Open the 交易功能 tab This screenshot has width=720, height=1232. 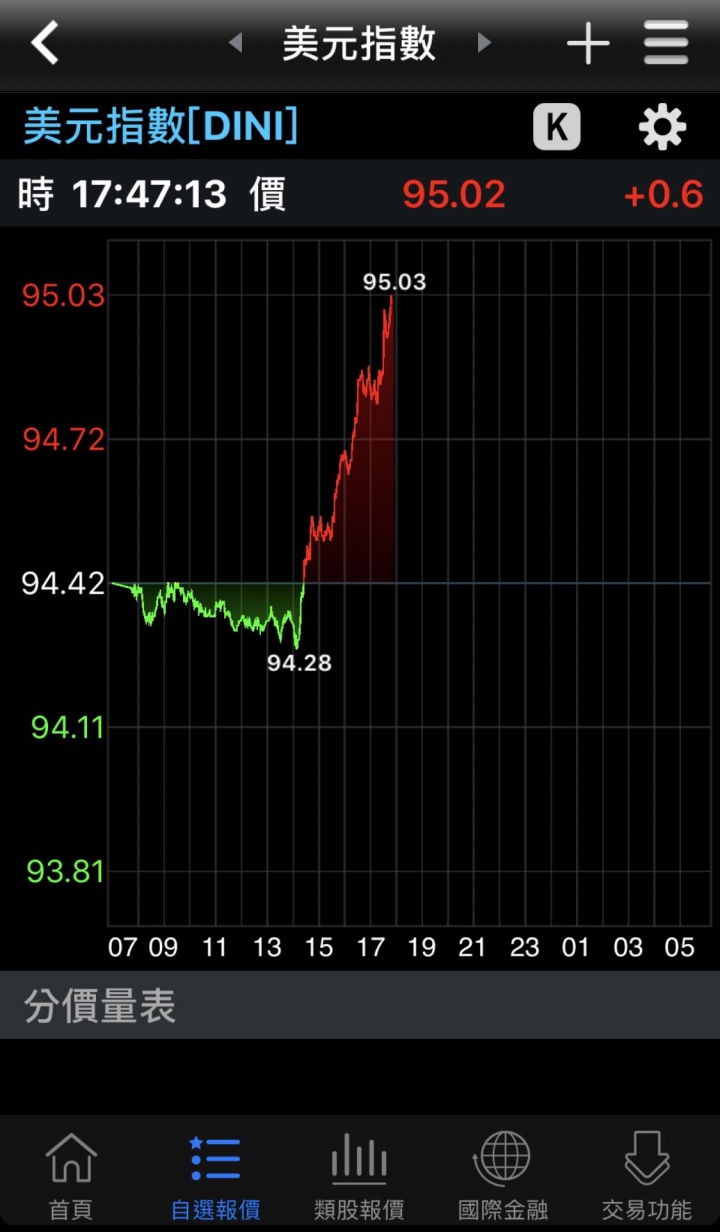pyautogui.click(x=647, y=1175)
